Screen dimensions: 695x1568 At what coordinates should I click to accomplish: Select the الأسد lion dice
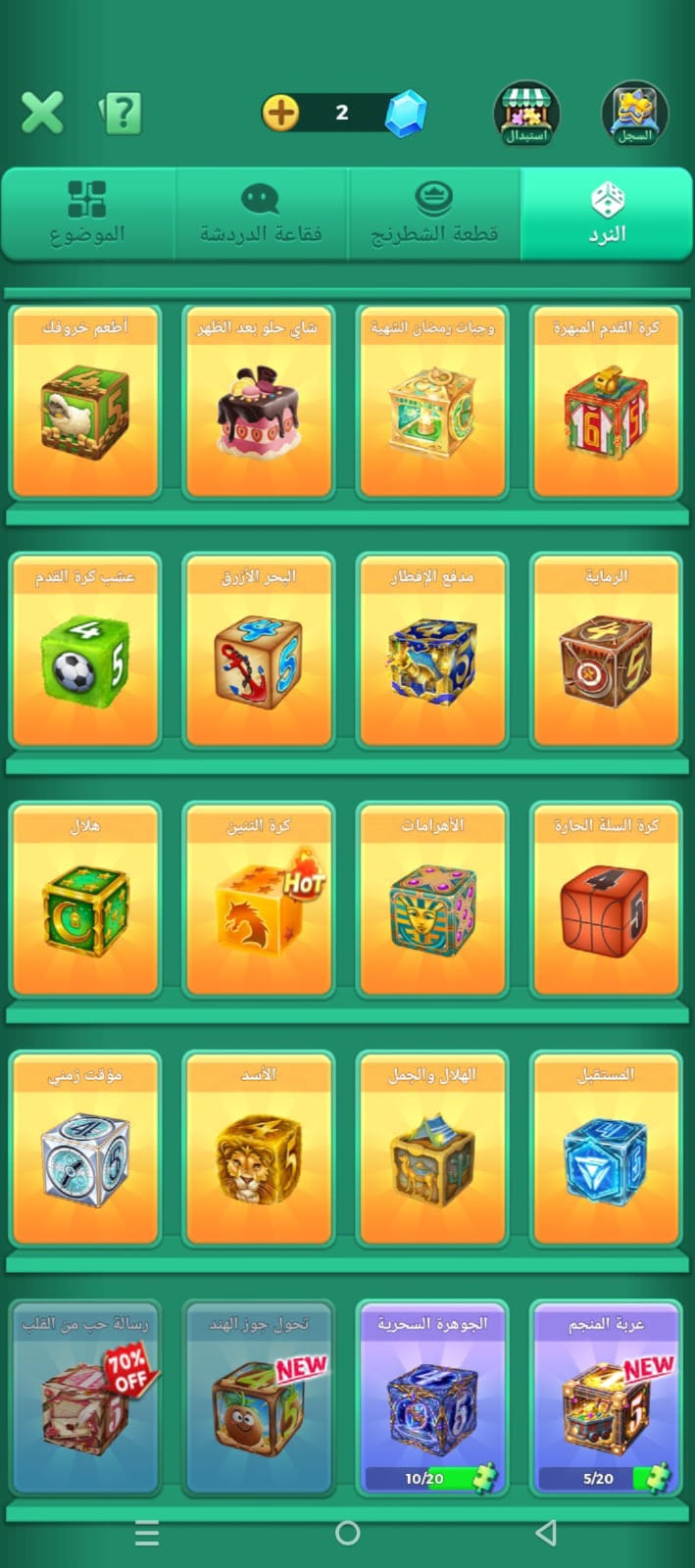(x=259, y=1151)
